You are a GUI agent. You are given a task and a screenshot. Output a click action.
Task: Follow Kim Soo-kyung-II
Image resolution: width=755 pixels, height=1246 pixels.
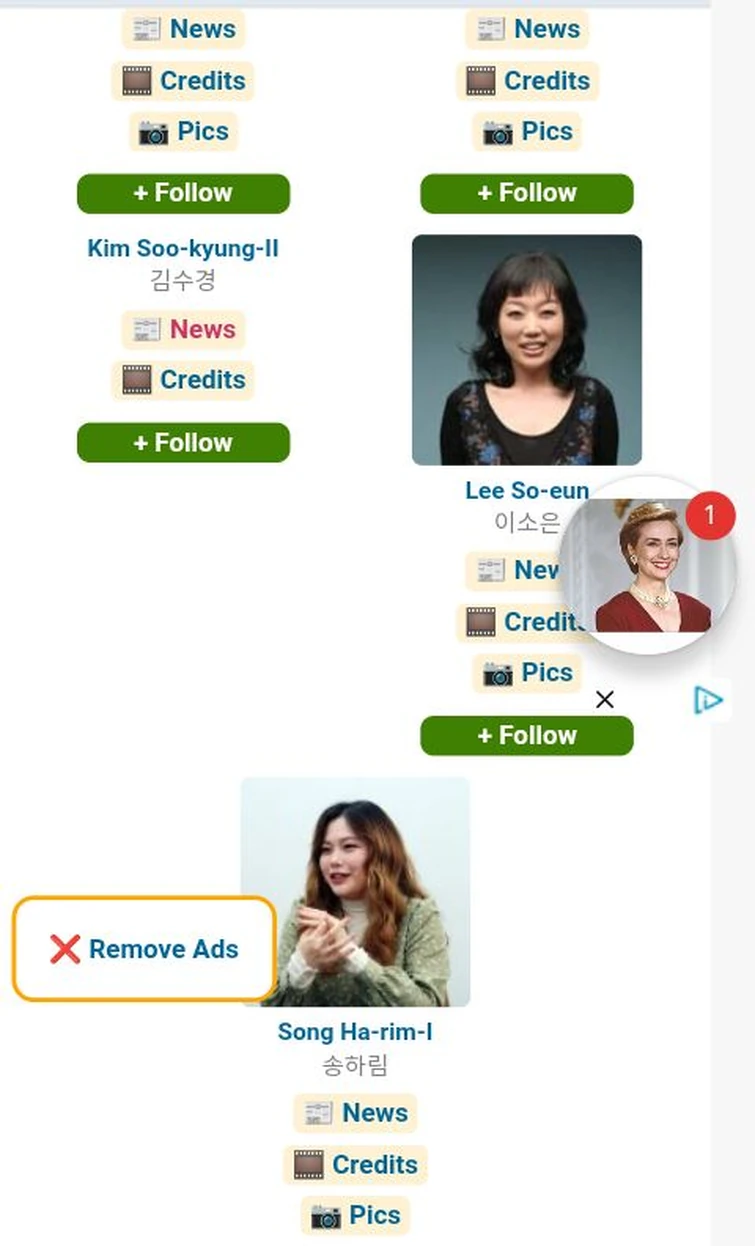[x=183, y=442]
